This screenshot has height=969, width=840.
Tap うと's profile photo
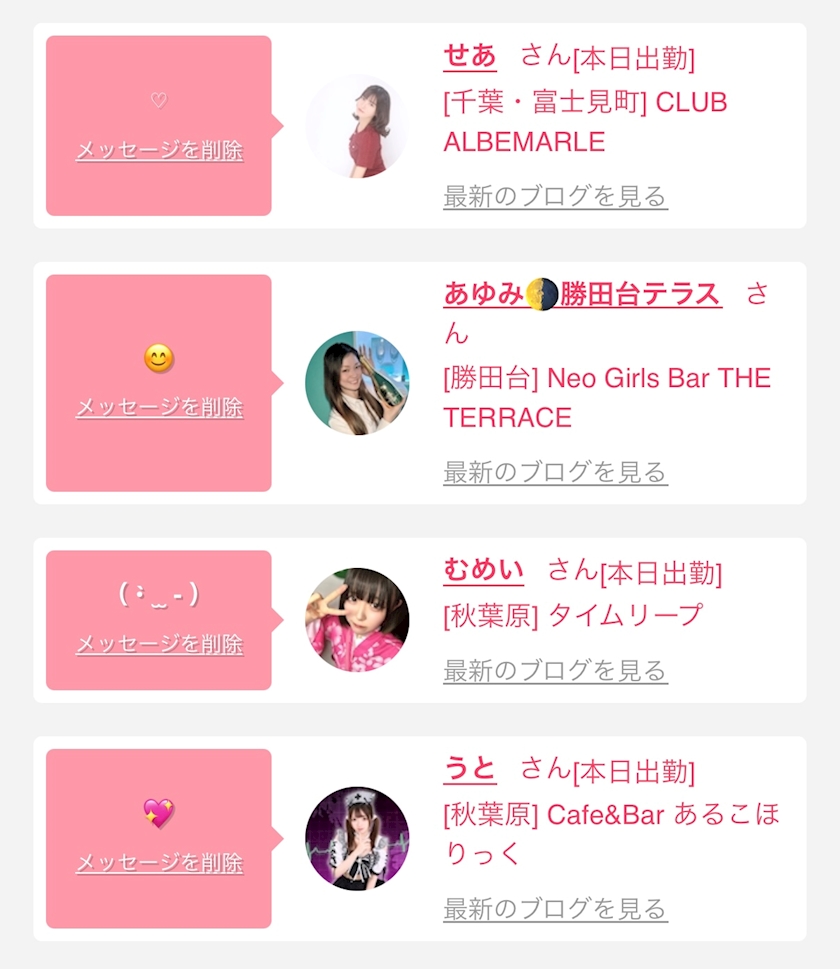point(357,838)
